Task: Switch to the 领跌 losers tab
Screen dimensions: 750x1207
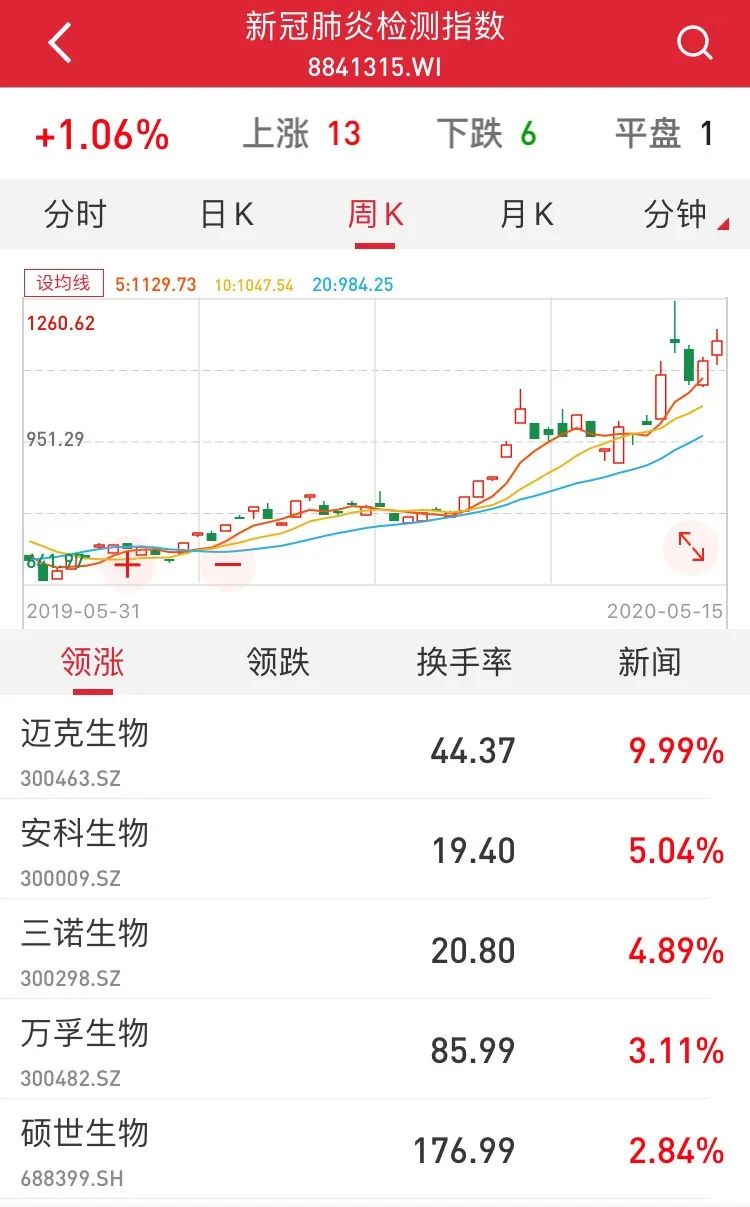Action: pyautogui.click(x=277, y=662)
